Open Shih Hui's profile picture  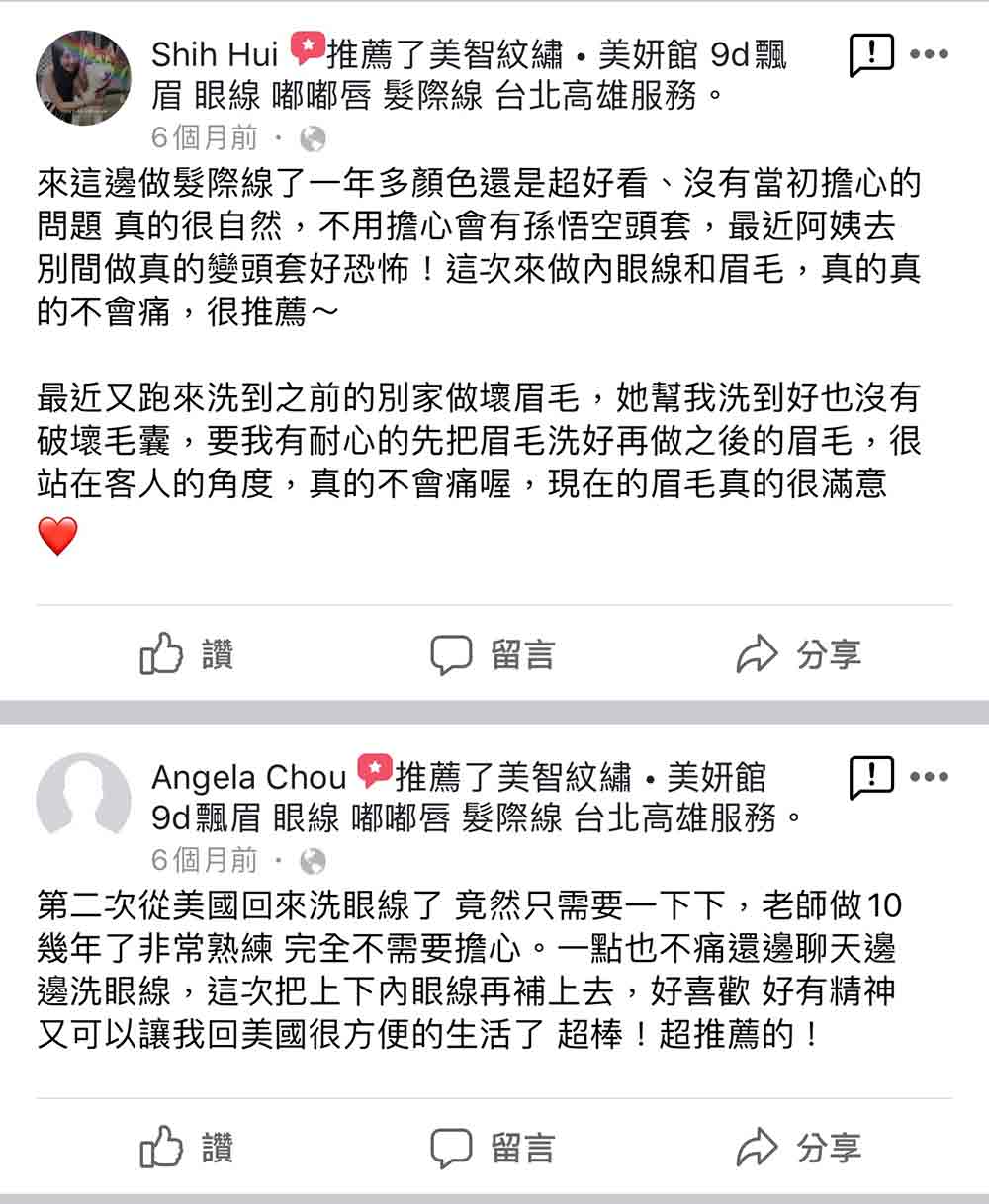pos(84,77)
